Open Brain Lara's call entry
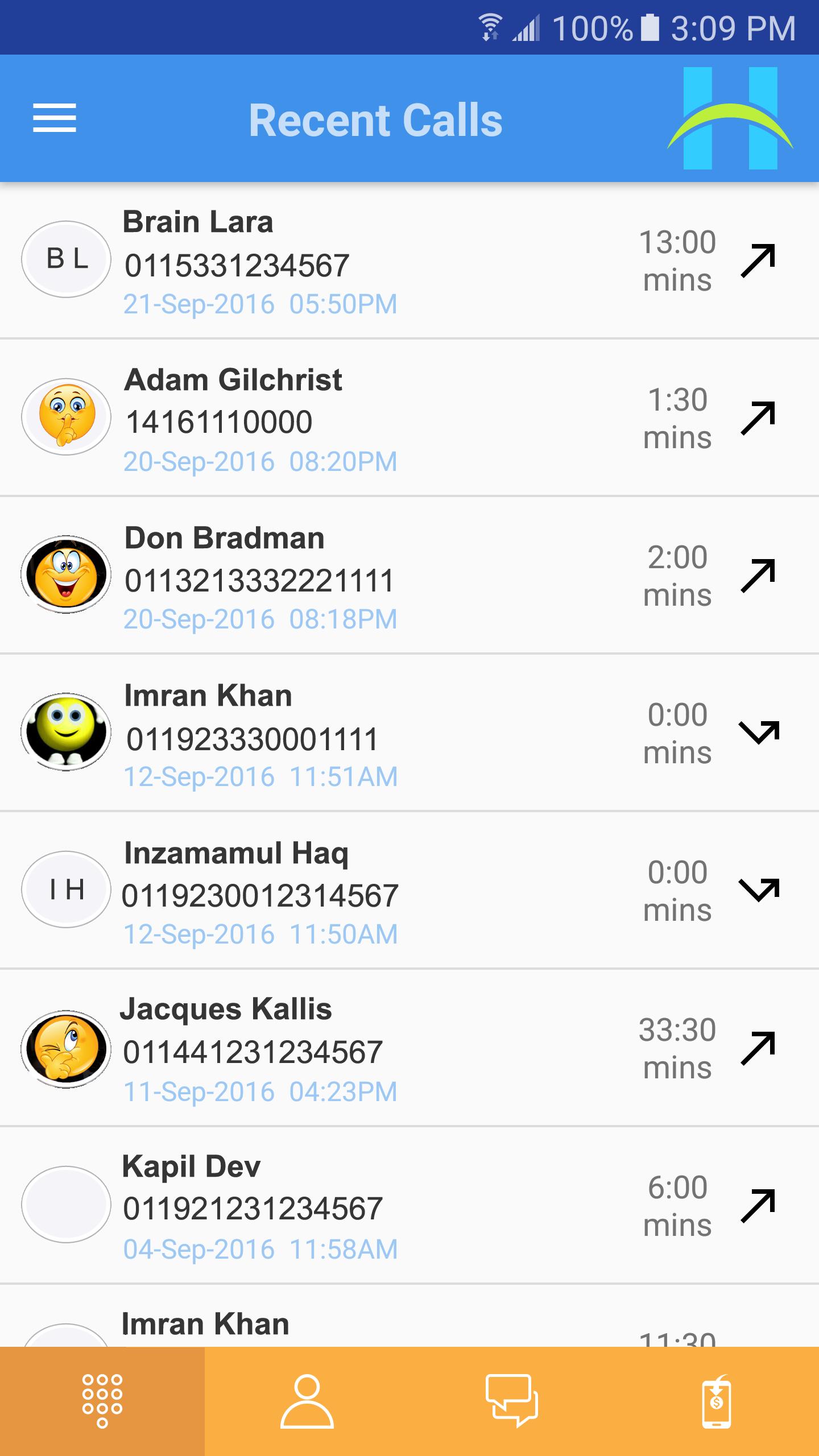The image size is (819, 1456). 409,260
